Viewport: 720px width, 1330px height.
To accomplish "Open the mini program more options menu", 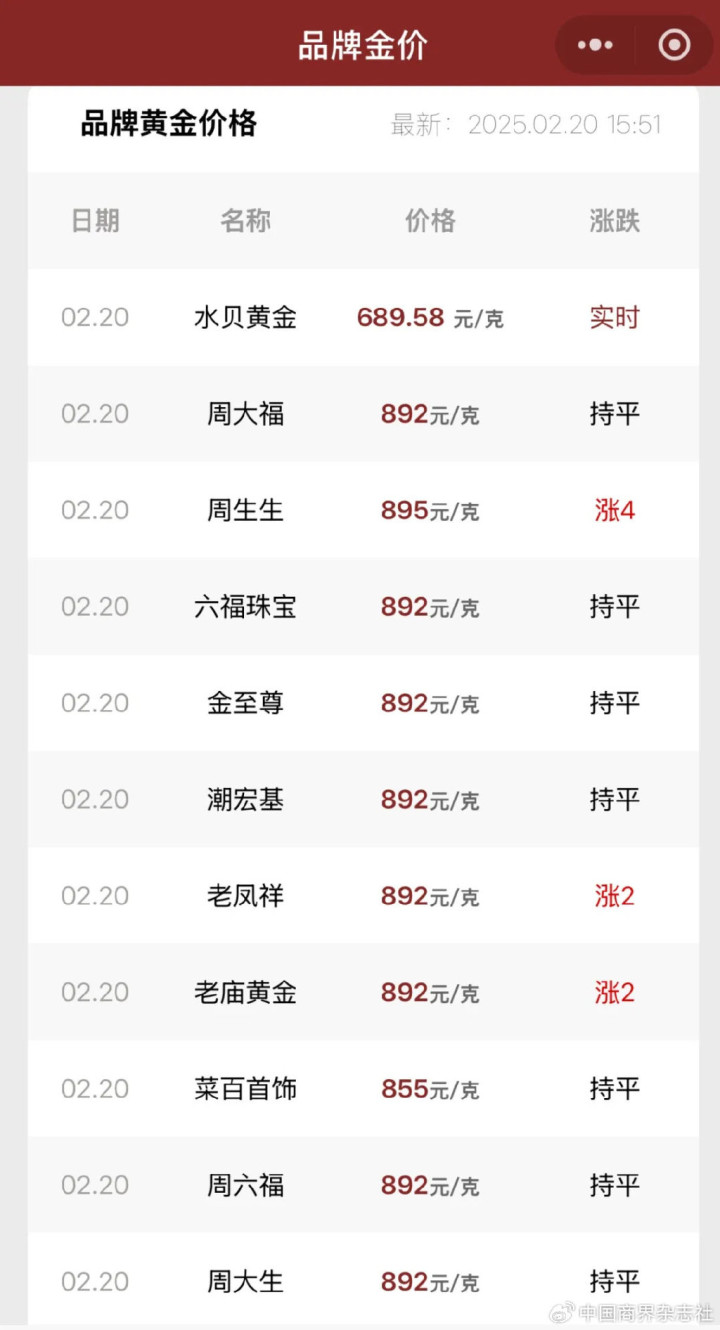I will coord(595,45).
